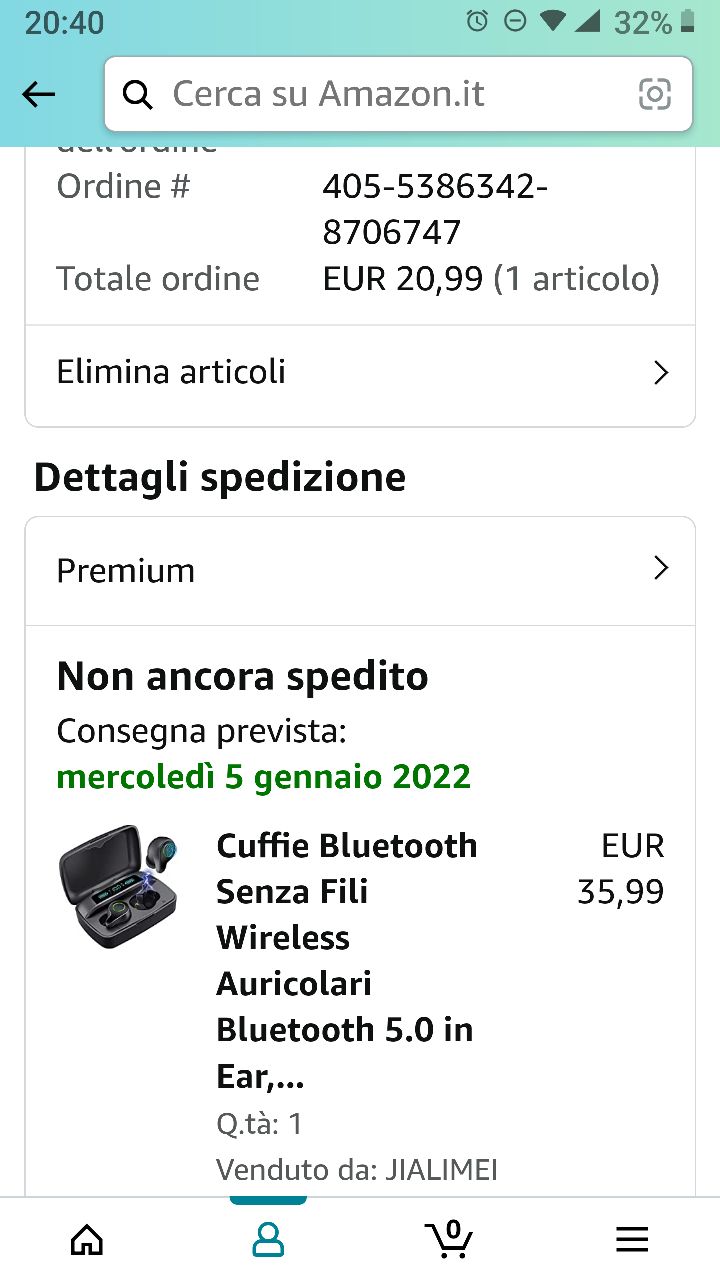Switch to the Home tab
The height and width of the screenshot is (1280, 720).
coord(87,1240)
